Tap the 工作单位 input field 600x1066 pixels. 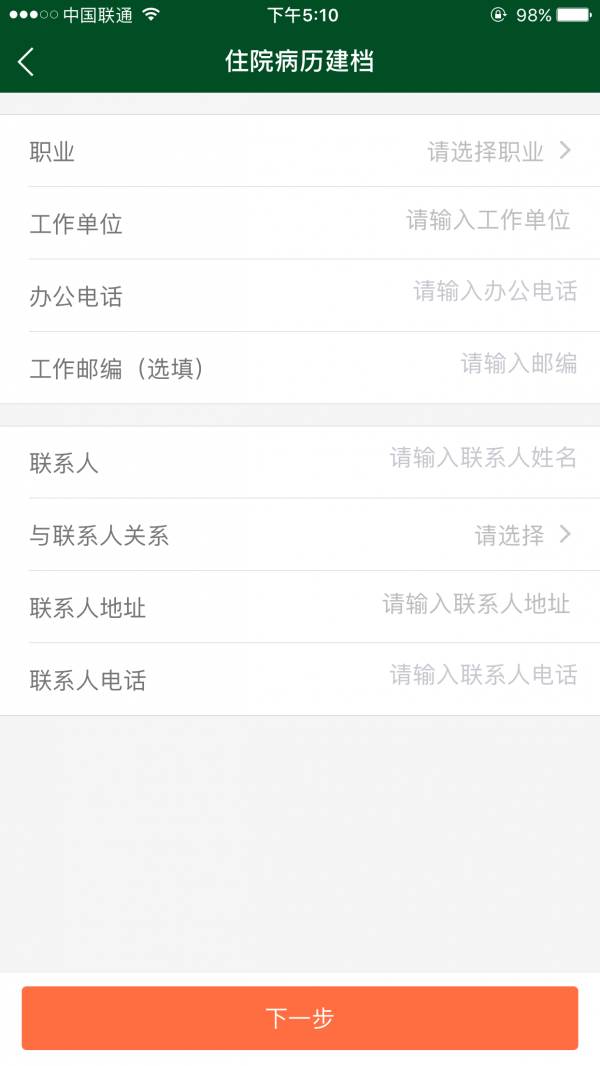coord(487,221)
